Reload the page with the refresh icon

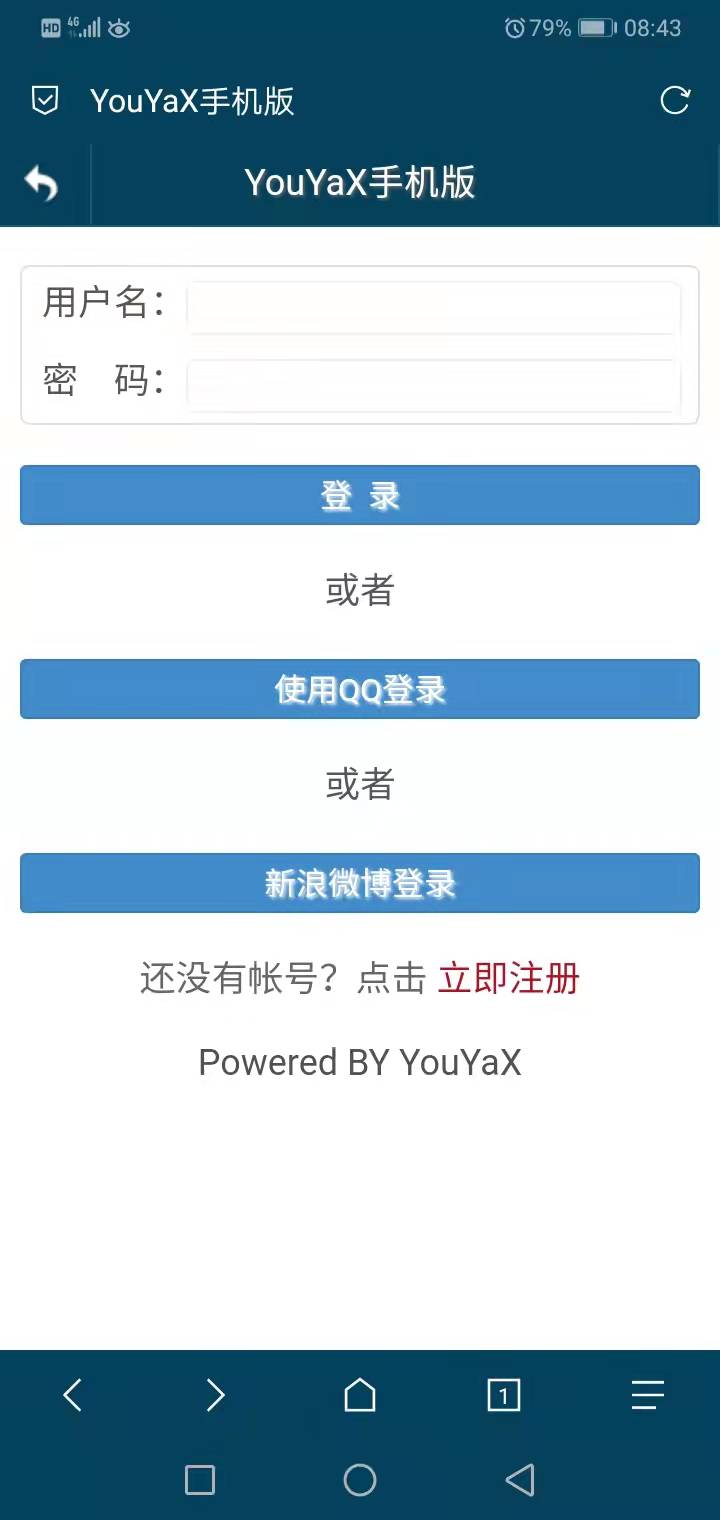click(675, 100)
